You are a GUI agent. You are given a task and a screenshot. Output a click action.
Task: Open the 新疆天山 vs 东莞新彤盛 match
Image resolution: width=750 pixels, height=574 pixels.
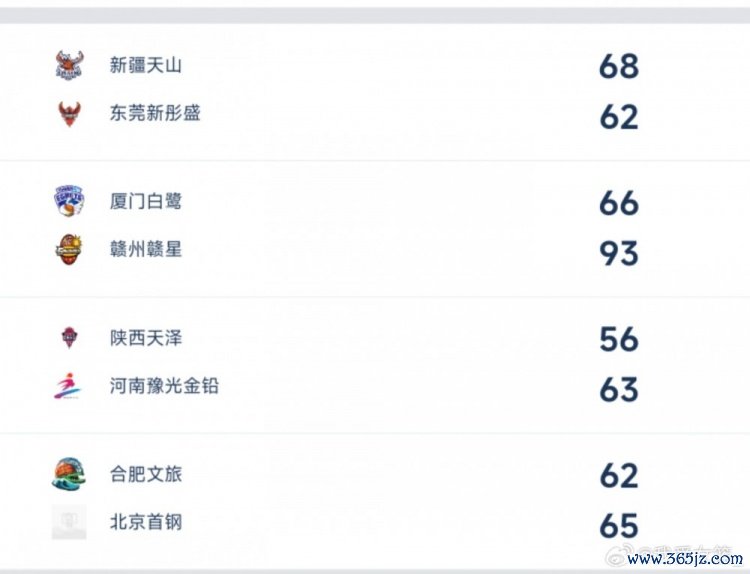375,90
